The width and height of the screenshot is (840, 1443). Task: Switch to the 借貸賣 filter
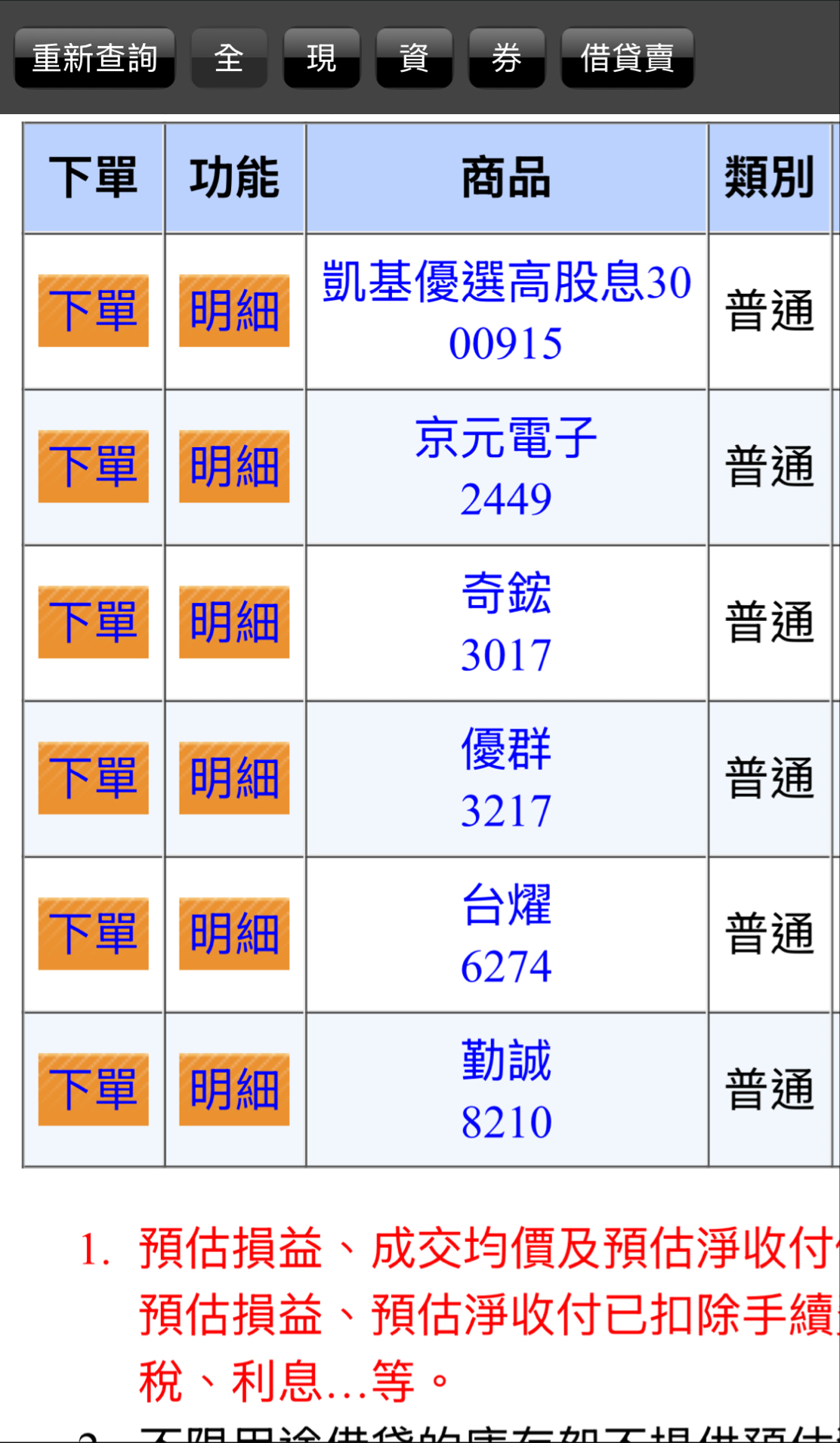(627, 58)
